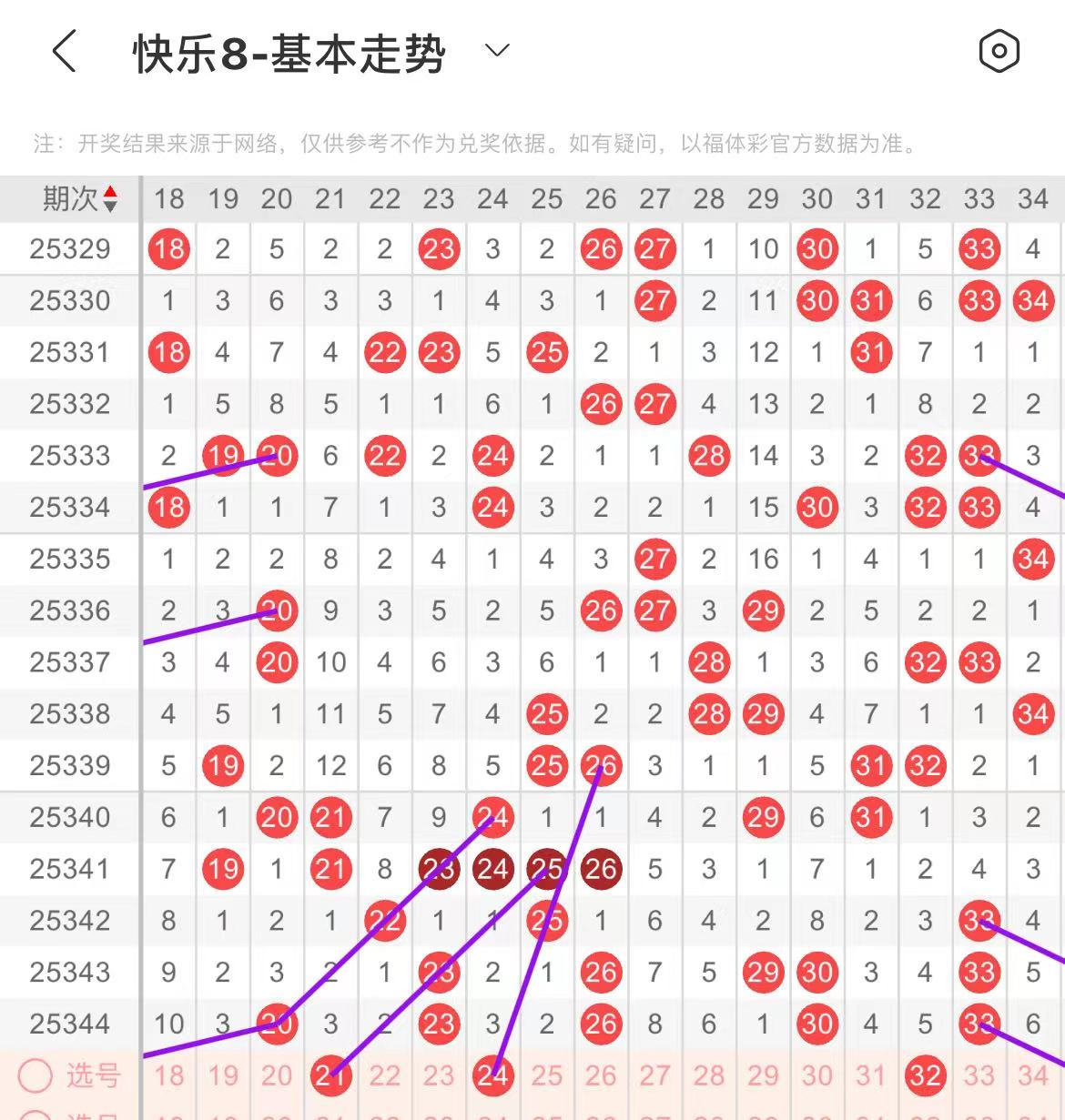Choose number 19 in the 选号 row
The image size is (1065, 1120).
coord(223,1075)
